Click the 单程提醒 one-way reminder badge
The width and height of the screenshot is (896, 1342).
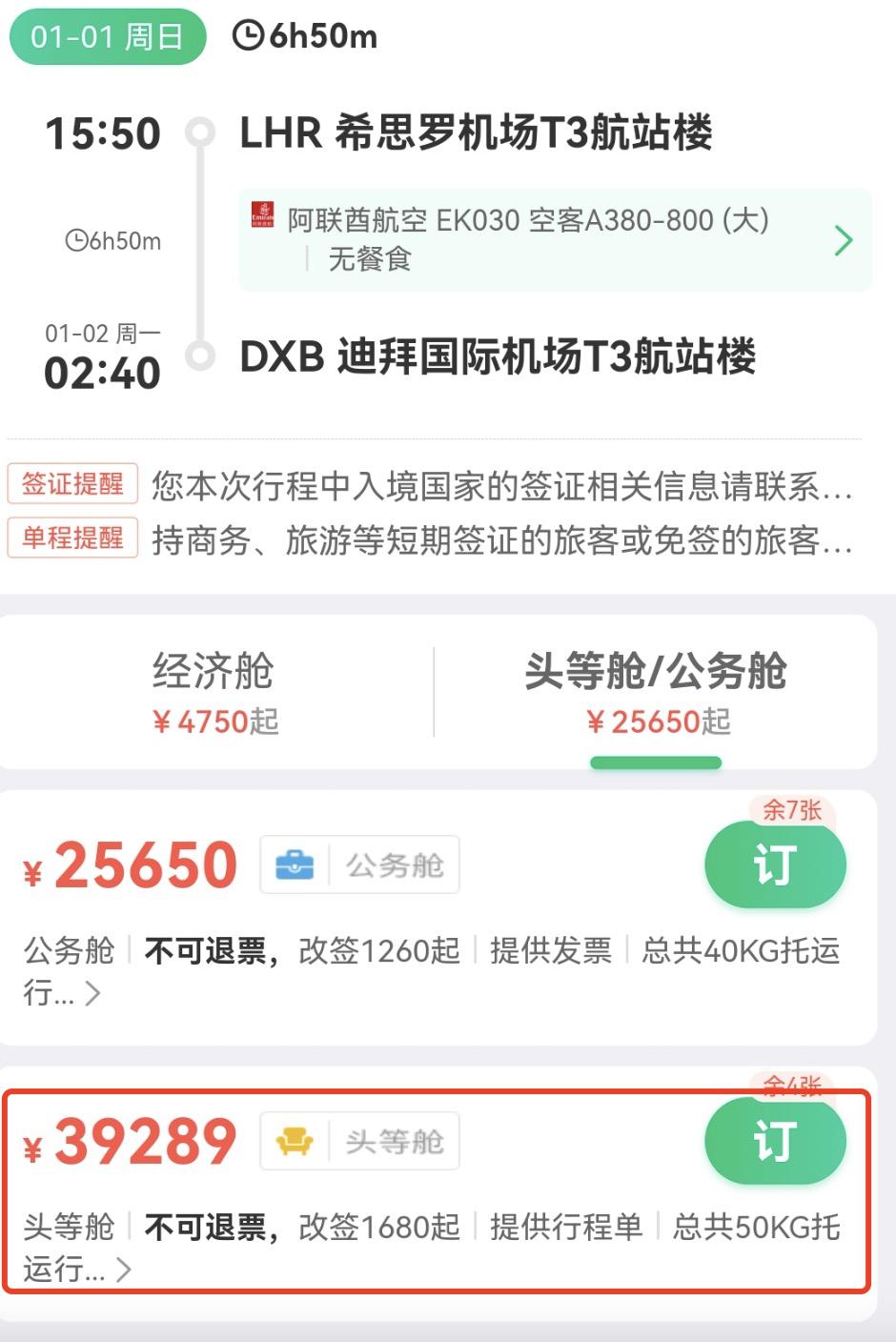pos(71,537)
